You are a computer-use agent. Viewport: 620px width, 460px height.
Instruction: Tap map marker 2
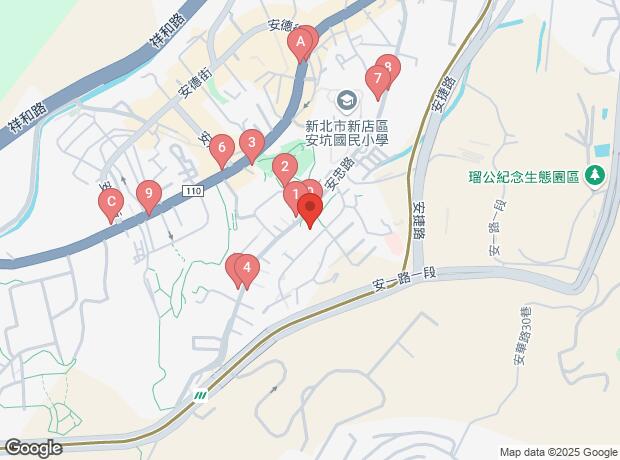click(x=285, y=168)
